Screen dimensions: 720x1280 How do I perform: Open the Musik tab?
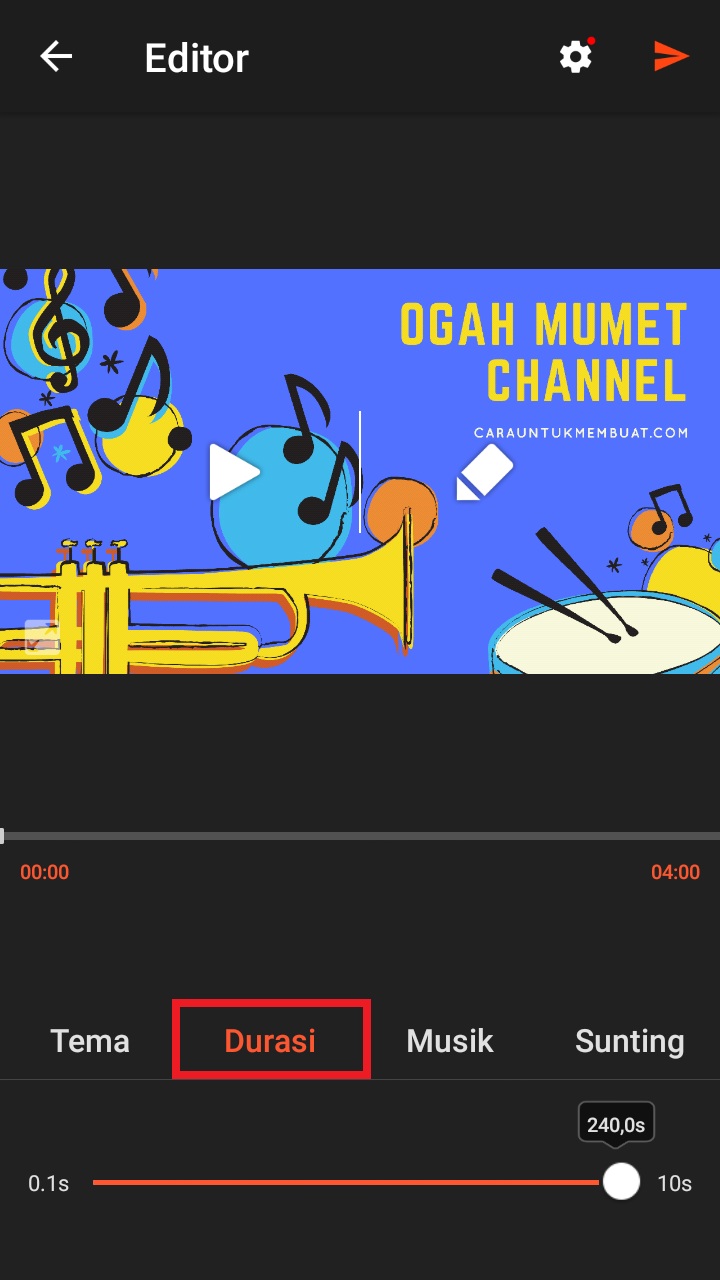pyautogui.click(x=450, y=1041)
